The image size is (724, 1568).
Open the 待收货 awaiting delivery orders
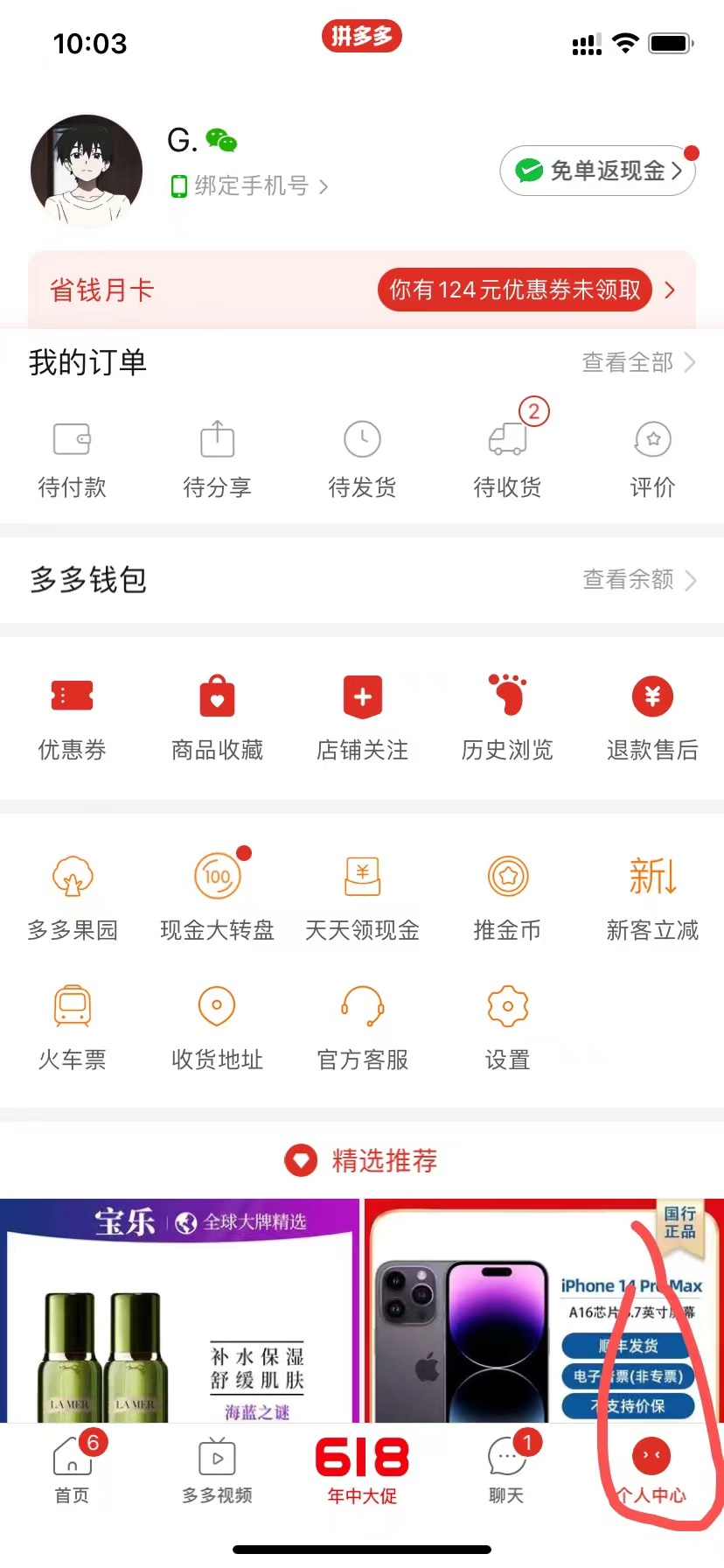(507, 457)
